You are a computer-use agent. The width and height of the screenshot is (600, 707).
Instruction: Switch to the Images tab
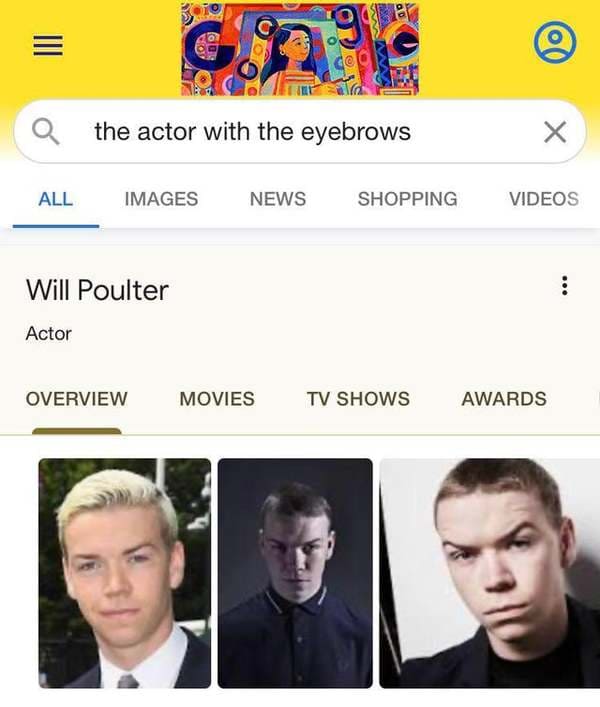(161, 199)
